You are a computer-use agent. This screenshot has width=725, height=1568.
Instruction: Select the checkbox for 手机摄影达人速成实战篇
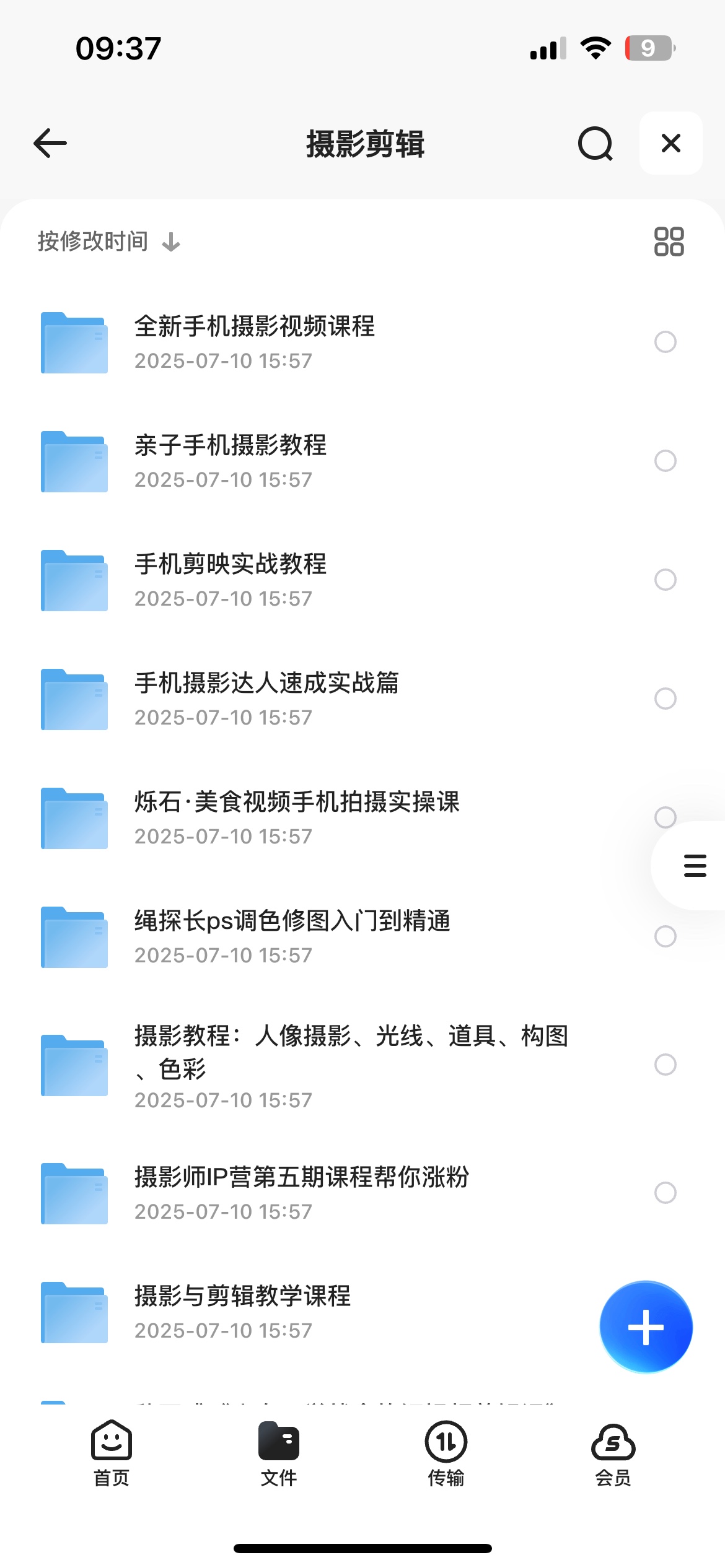tap(666, 699)
